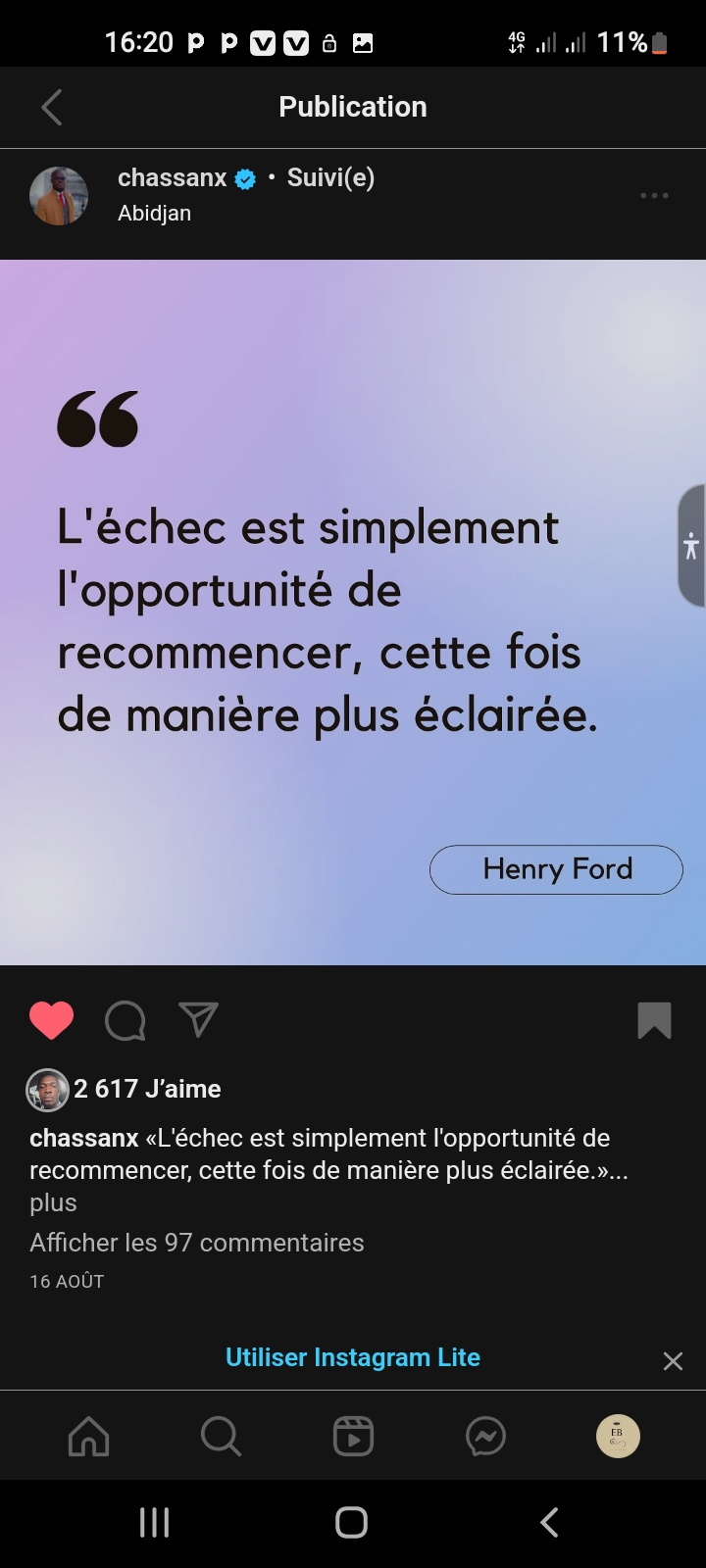Go back from the Publication screen
The image size is (706, 1568).
[x=52, y=107]
